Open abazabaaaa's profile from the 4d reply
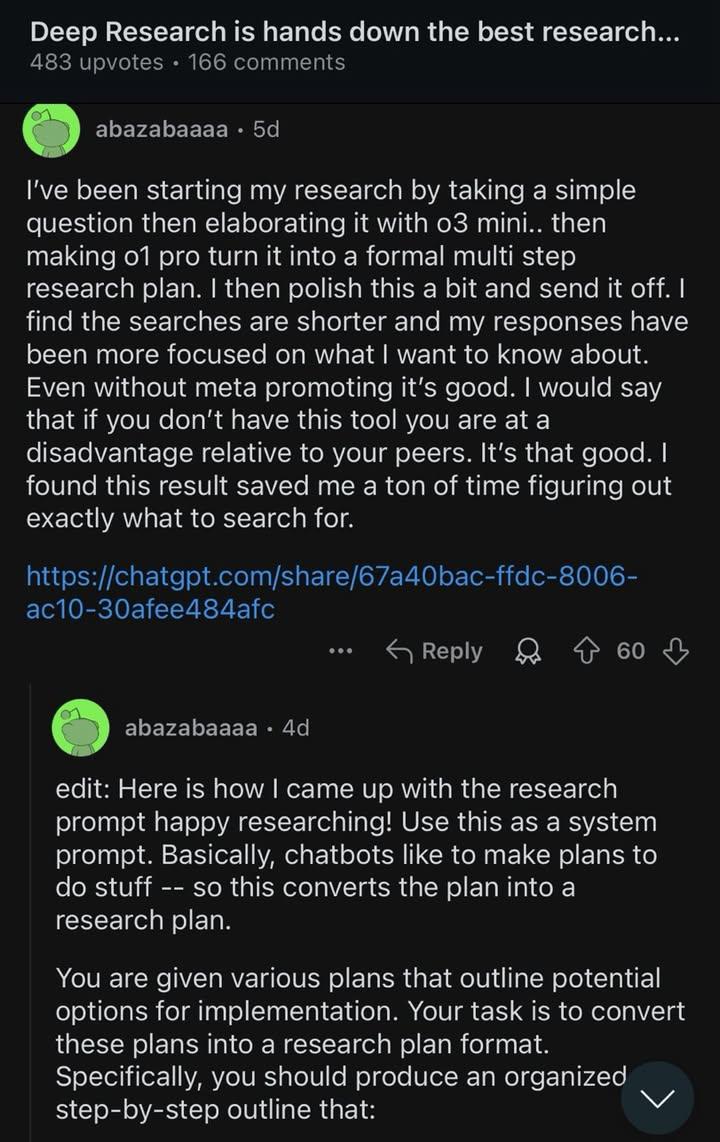 [x=190, y=728]
